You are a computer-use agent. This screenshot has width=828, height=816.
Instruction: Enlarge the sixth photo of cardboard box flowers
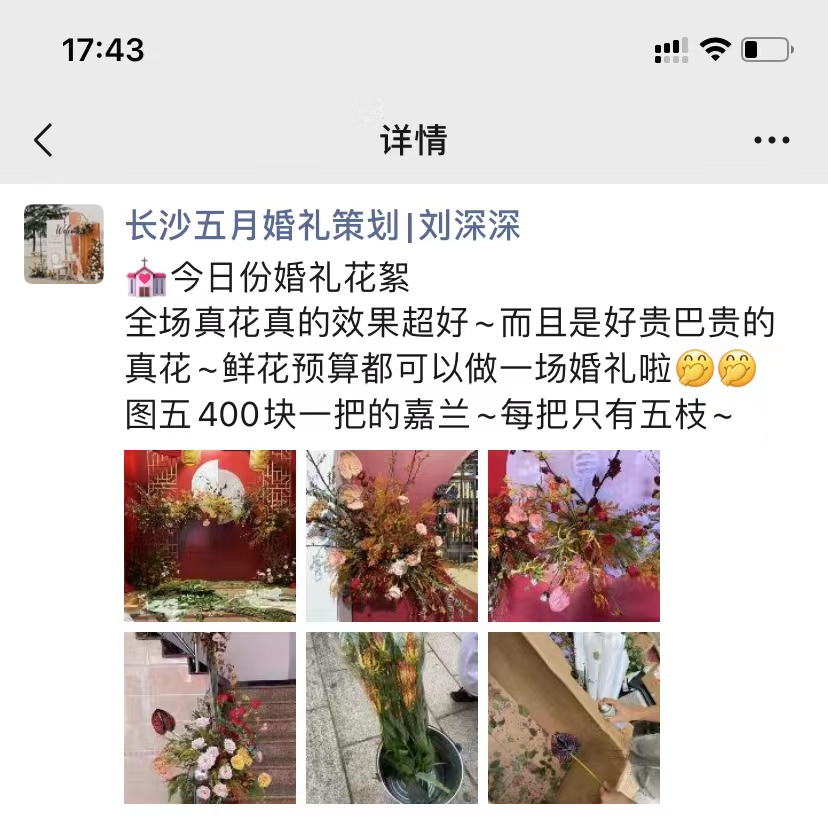click(574, 717)
